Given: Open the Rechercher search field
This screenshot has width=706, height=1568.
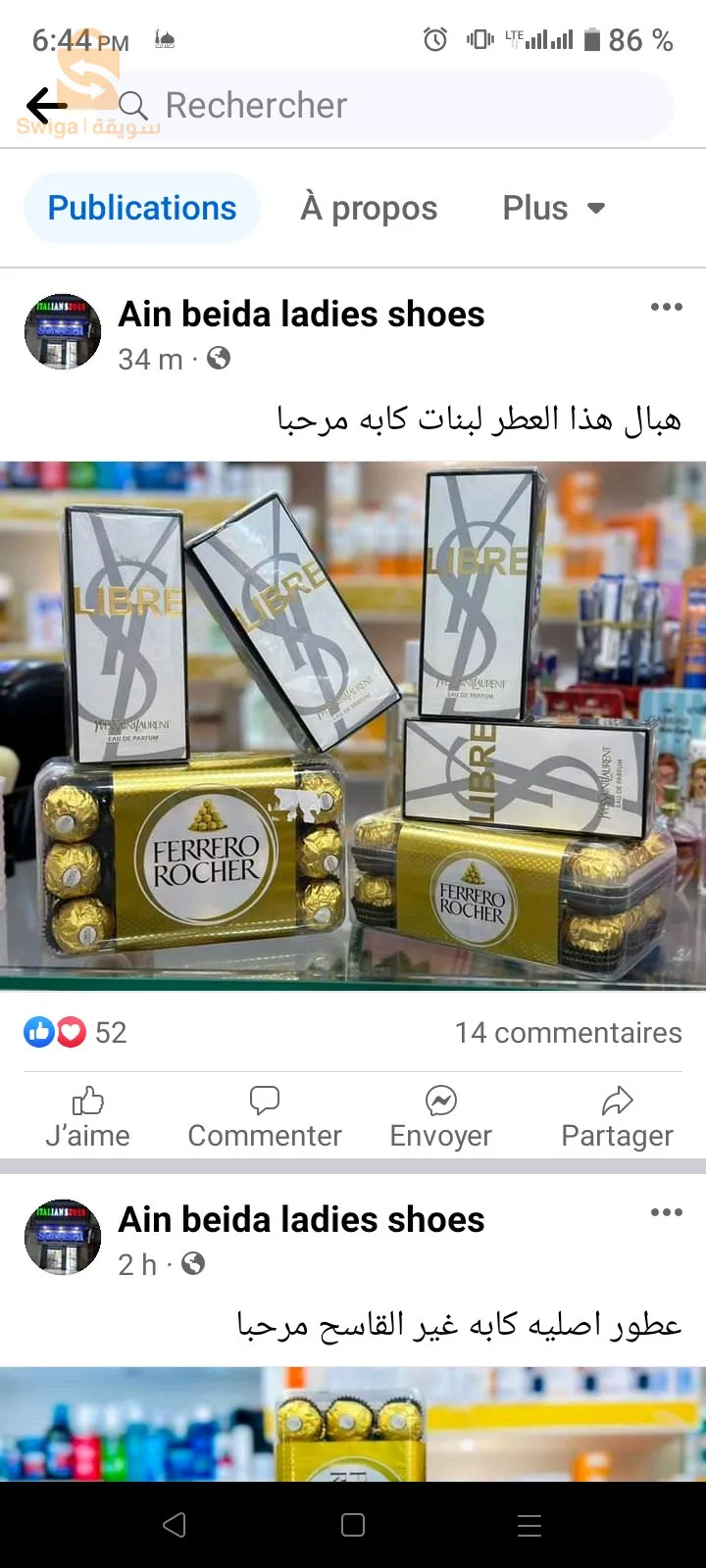Looking at the screenshot, I should (392, 105).
